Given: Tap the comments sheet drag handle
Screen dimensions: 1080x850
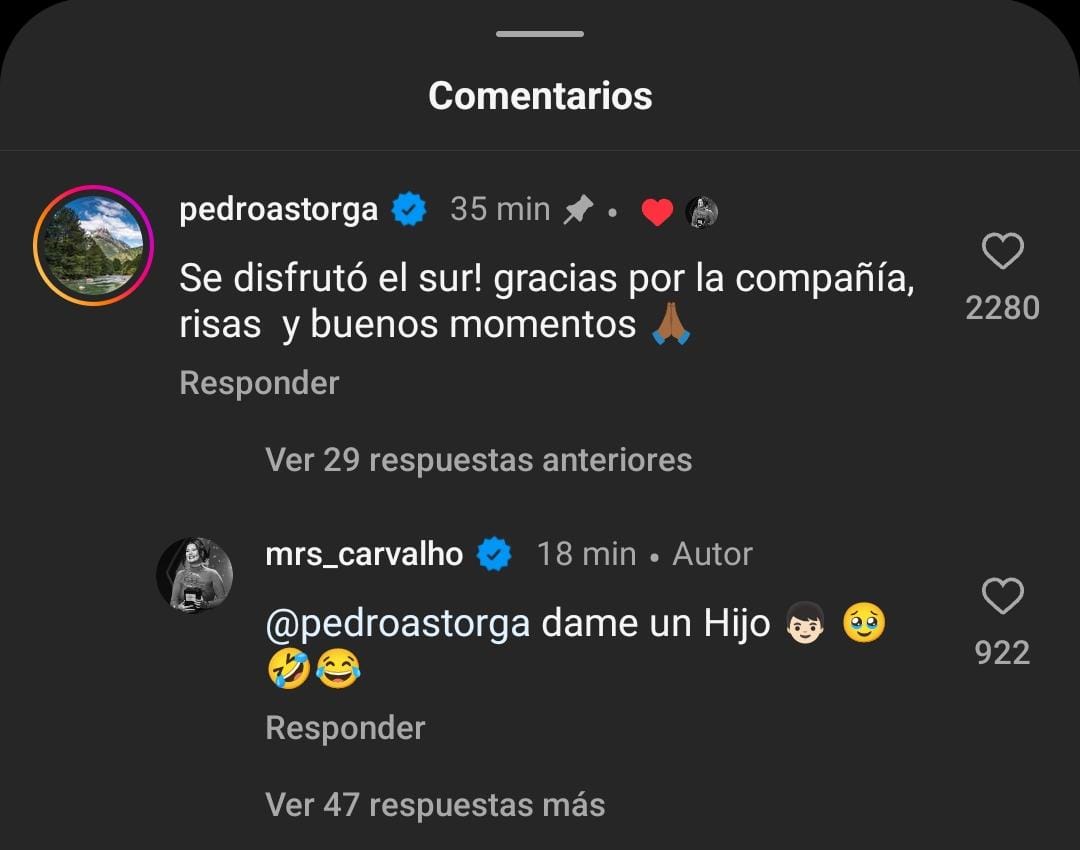Looking at the screenshot, I should pos(540,34).
